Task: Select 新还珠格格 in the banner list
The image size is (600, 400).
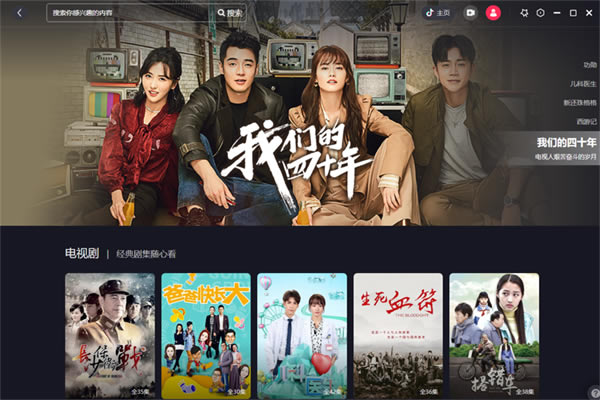Action: pyautogui.click(x=580, y=102)
